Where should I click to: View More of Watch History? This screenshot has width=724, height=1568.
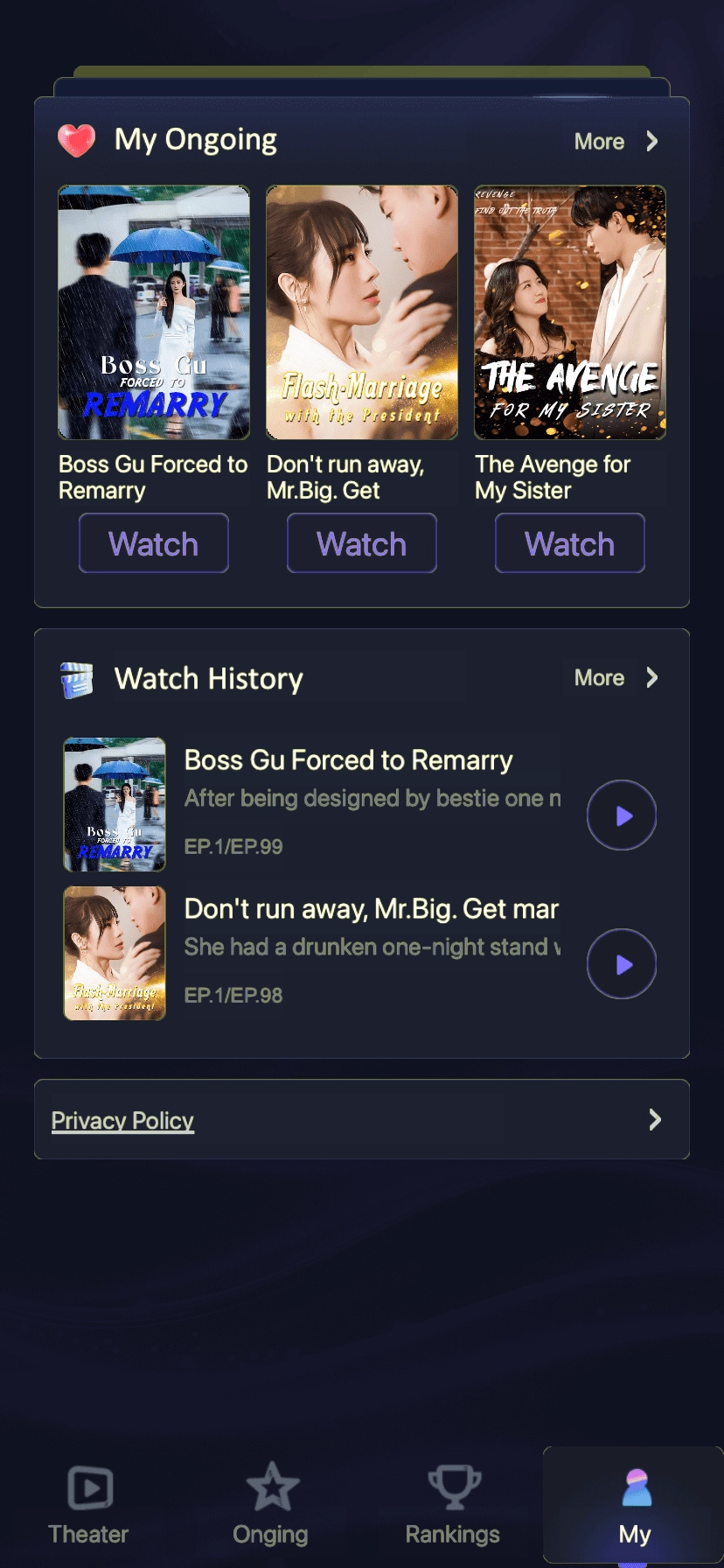[x=616, y=678]
